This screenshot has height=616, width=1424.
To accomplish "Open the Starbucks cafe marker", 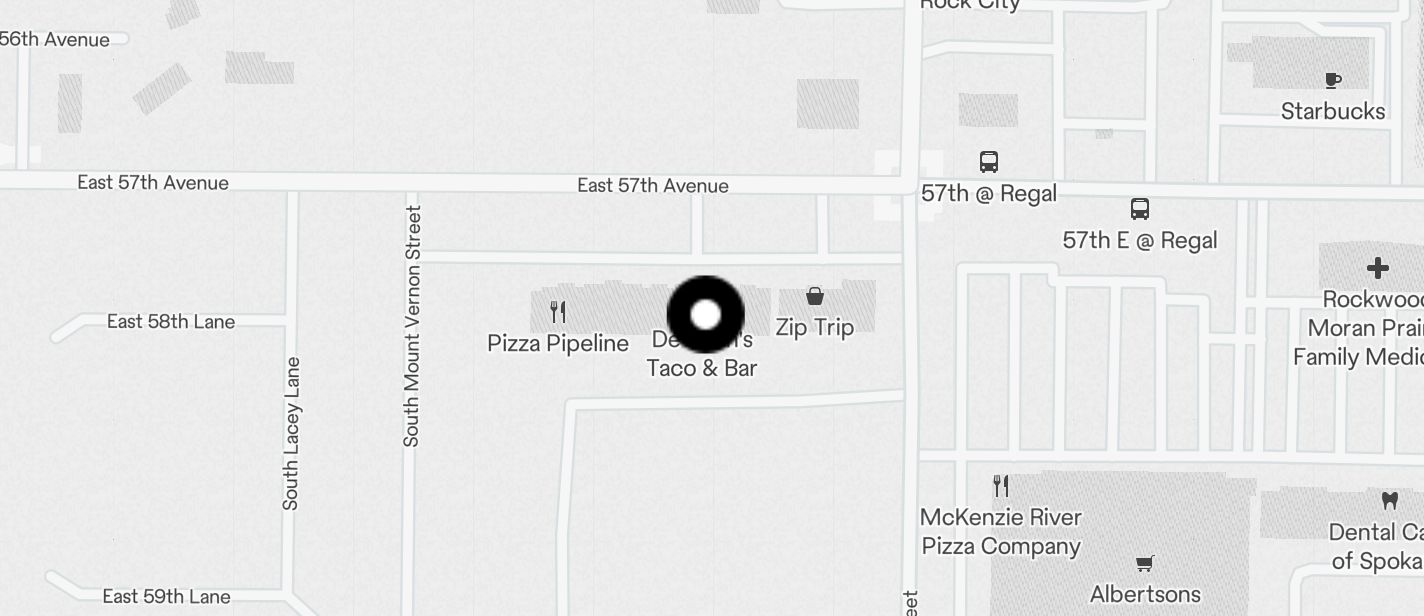I will click(x=1332, y=81).
